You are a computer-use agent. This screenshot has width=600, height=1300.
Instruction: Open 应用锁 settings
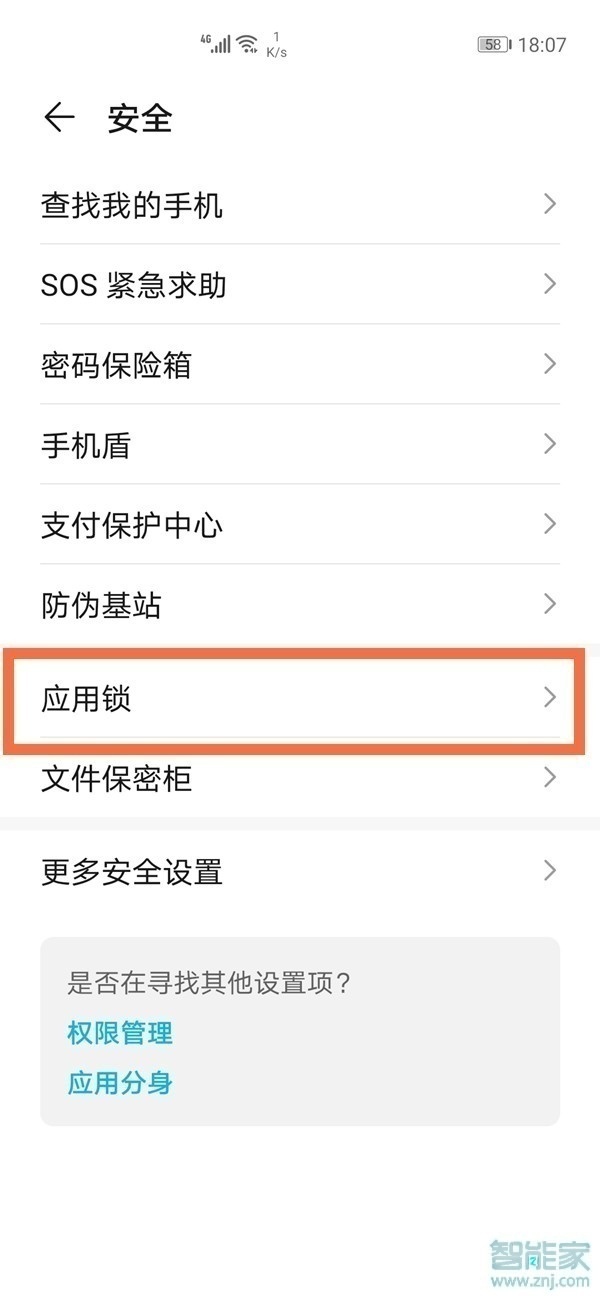tap(300, 698)
